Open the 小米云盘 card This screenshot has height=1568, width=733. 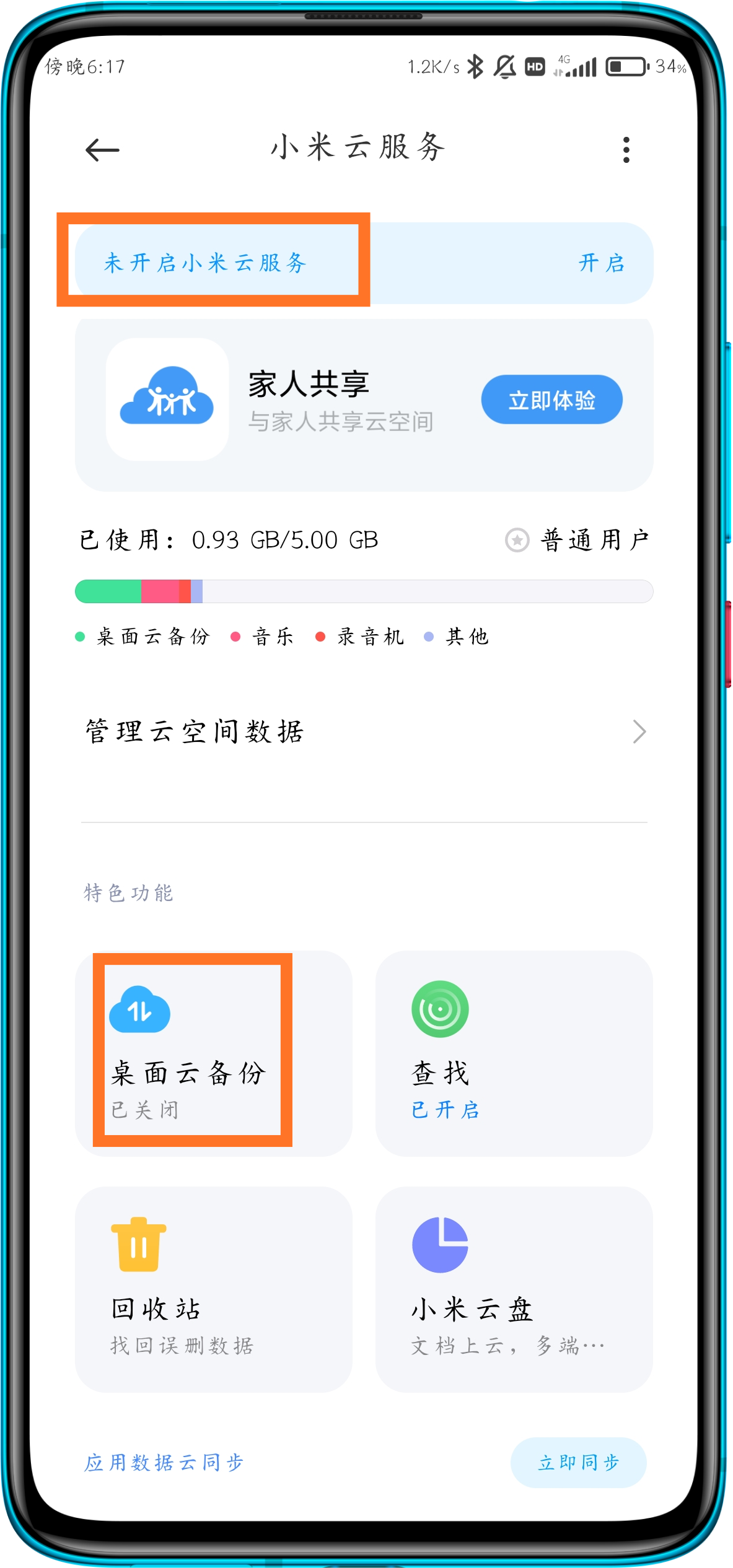514,1289
